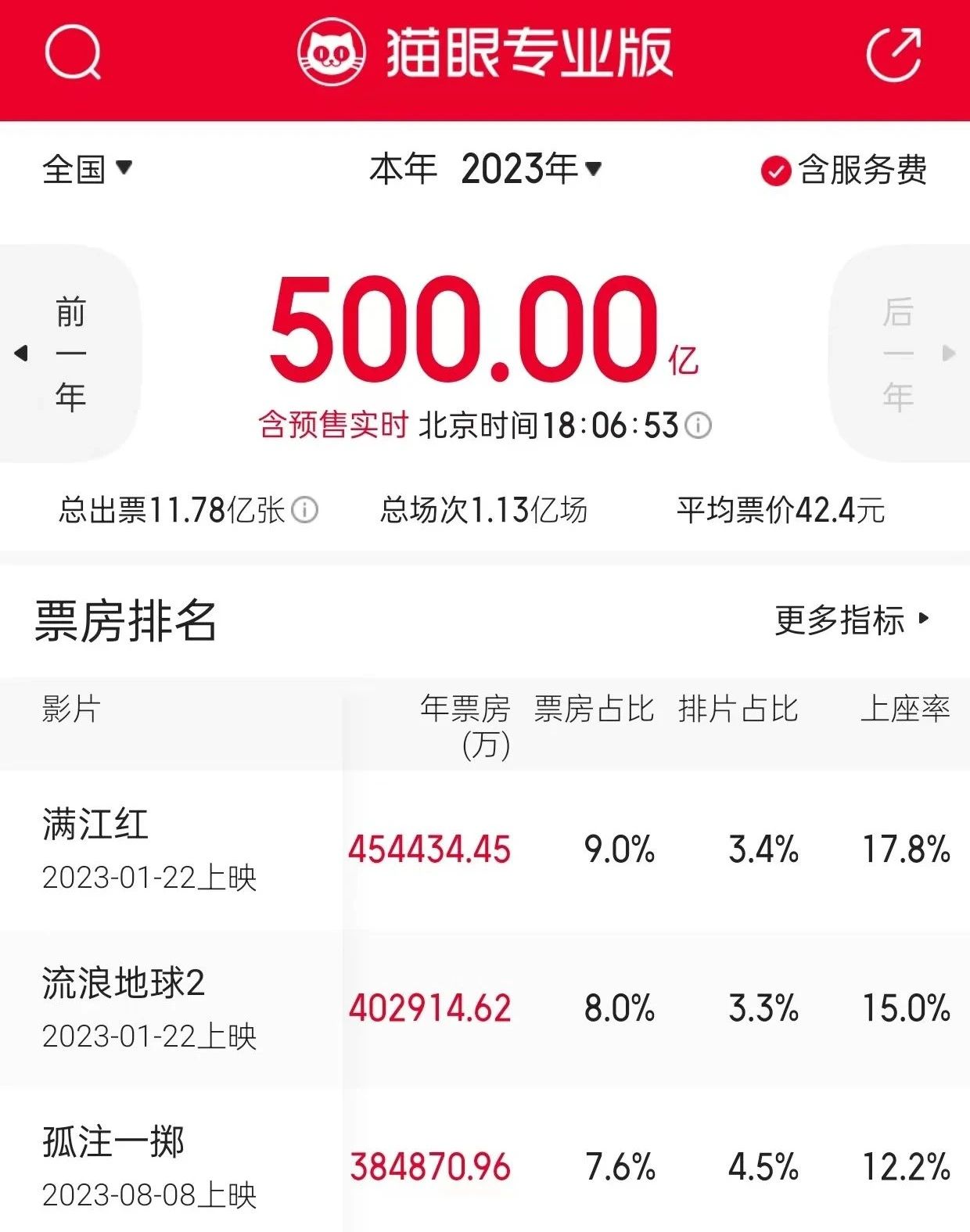This screenshot has width=970, height=1232.
Task: Open the search function
Action: (x=73, y=52)
